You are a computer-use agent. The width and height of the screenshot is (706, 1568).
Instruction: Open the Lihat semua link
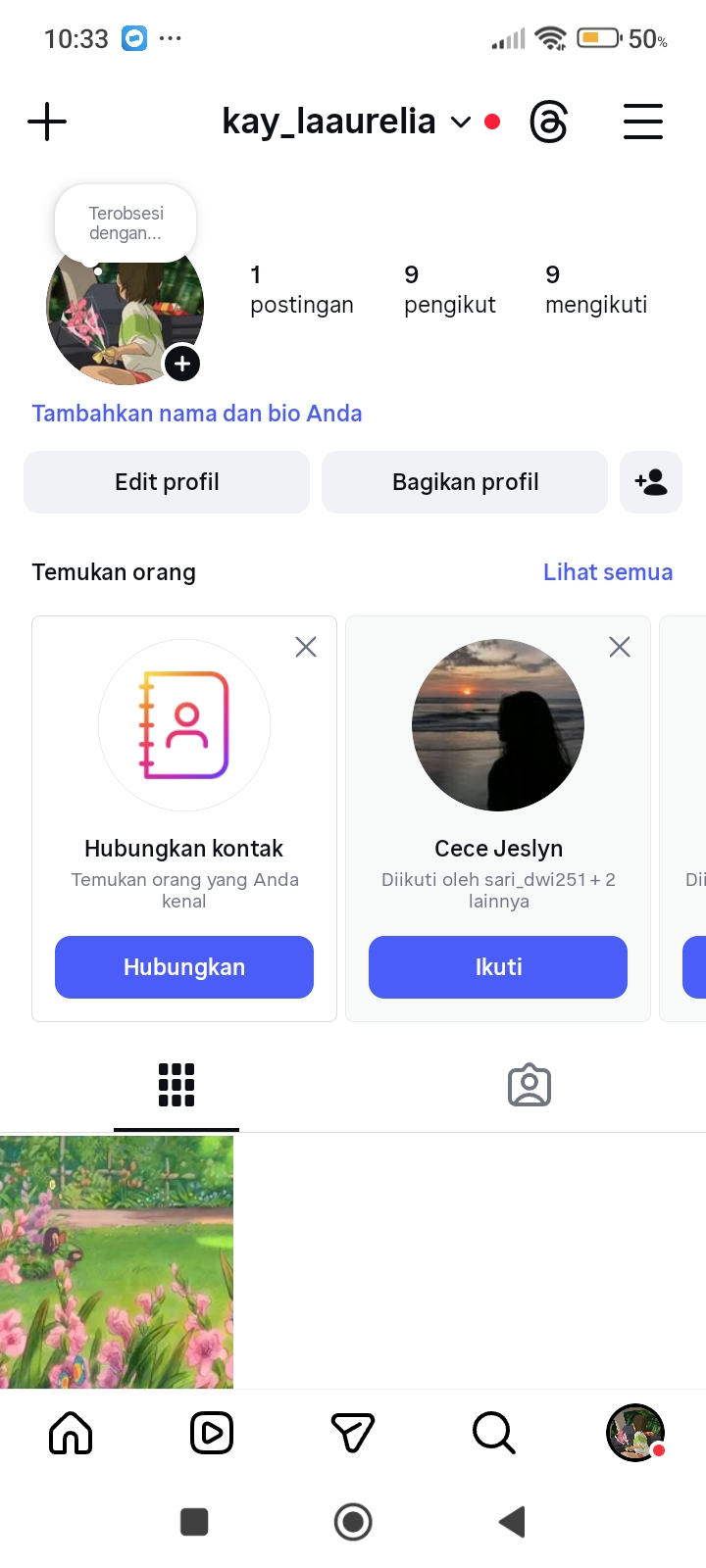(x=608, y=572)
